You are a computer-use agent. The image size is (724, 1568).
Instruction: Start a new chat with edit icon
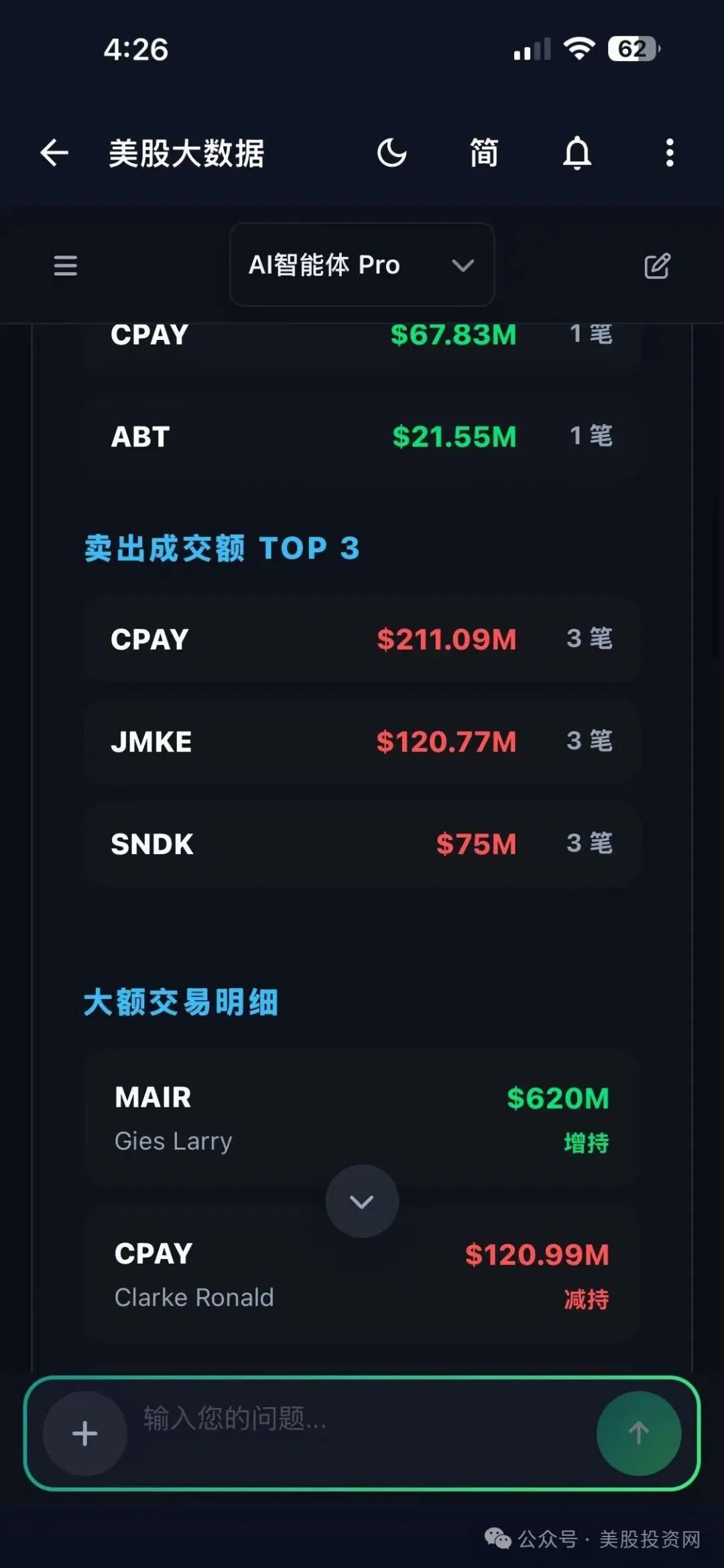pos(657,265)
